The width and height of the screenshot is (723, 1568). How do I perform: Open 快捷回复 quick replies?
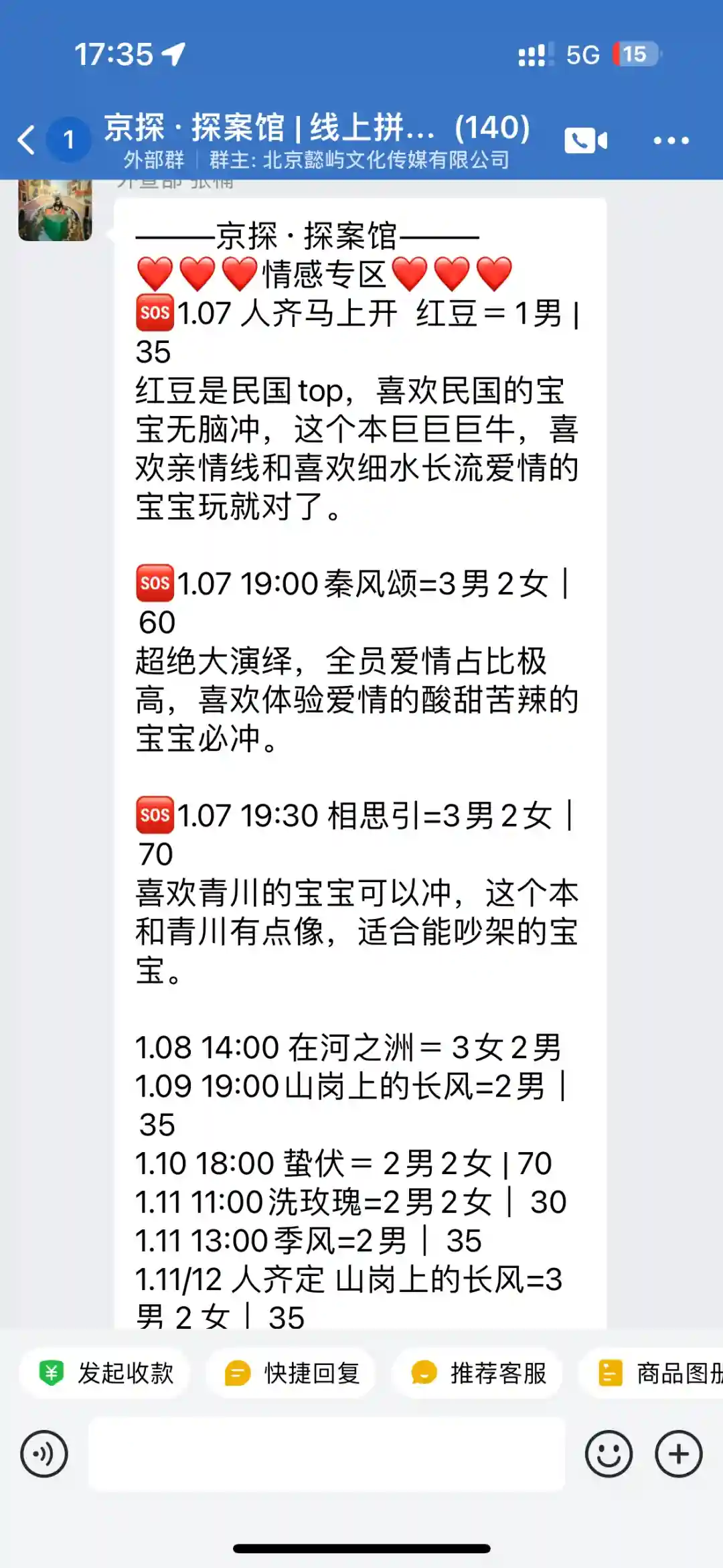292,1373
